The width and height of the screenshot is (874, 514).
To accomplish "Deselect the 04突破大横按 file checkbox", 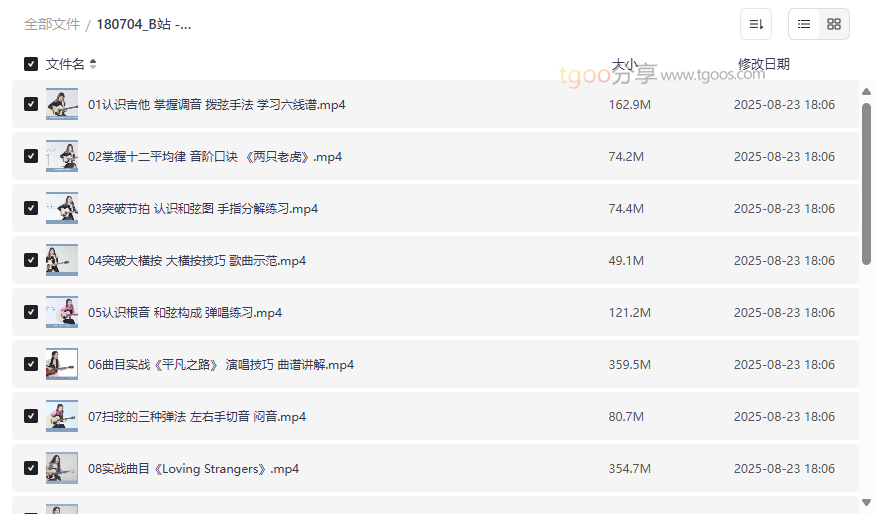I will point(31,260).
